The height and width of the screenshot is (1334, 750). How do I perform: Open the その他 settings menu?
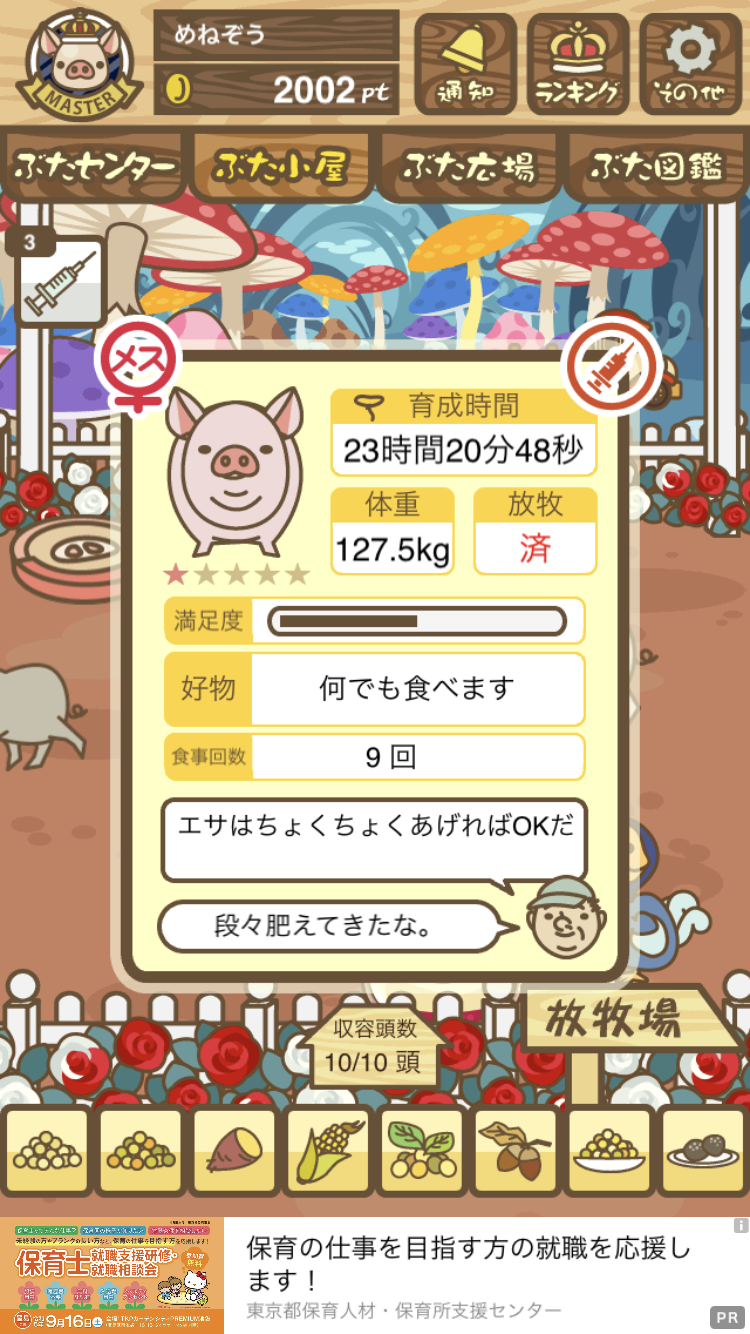pyautogui.click(x=691, y=64)
